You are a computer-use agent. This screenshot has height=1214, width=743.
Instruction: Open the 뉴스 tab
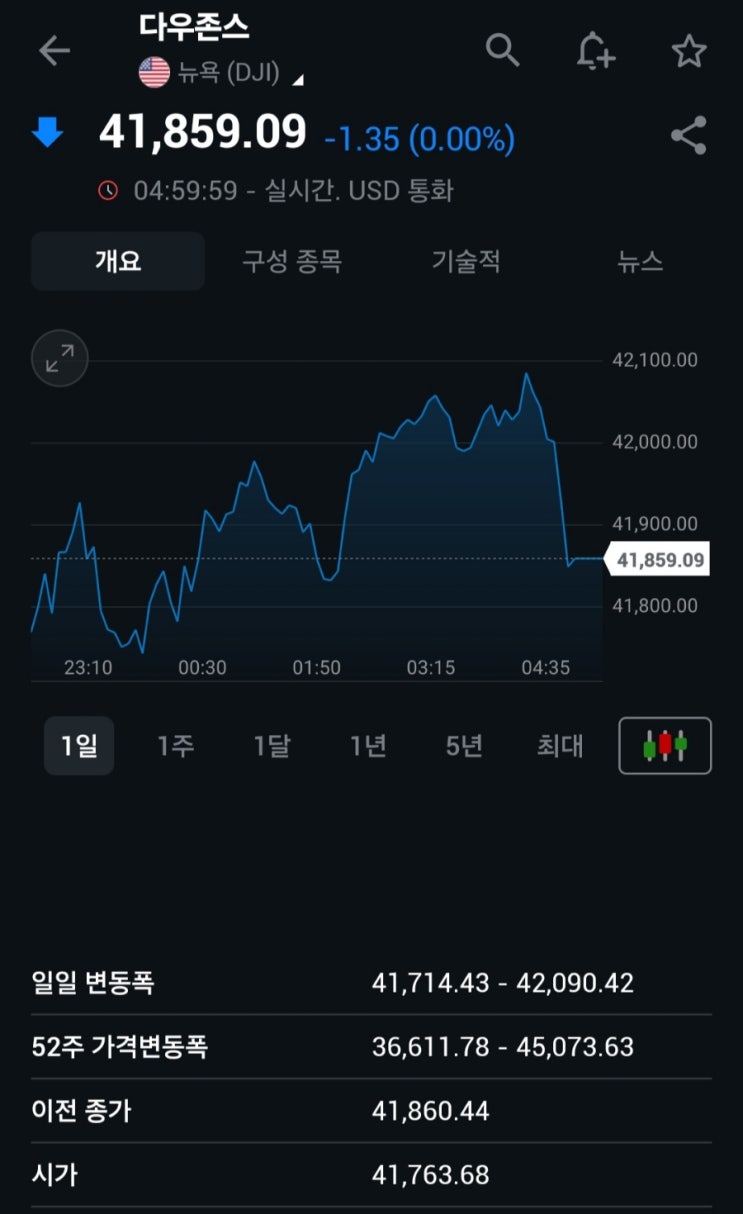(640, 262)
